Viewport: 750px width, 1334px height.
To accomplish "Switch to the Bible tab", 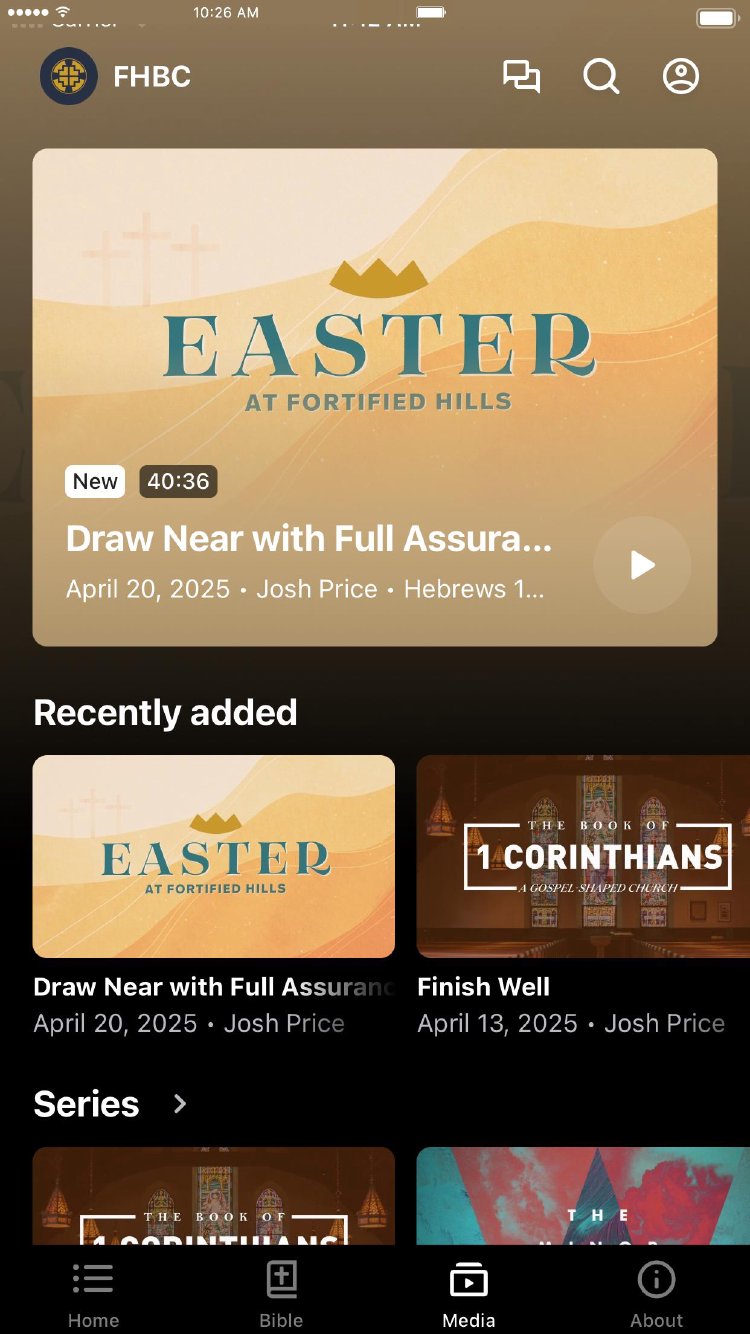I will click(281, 1293).
